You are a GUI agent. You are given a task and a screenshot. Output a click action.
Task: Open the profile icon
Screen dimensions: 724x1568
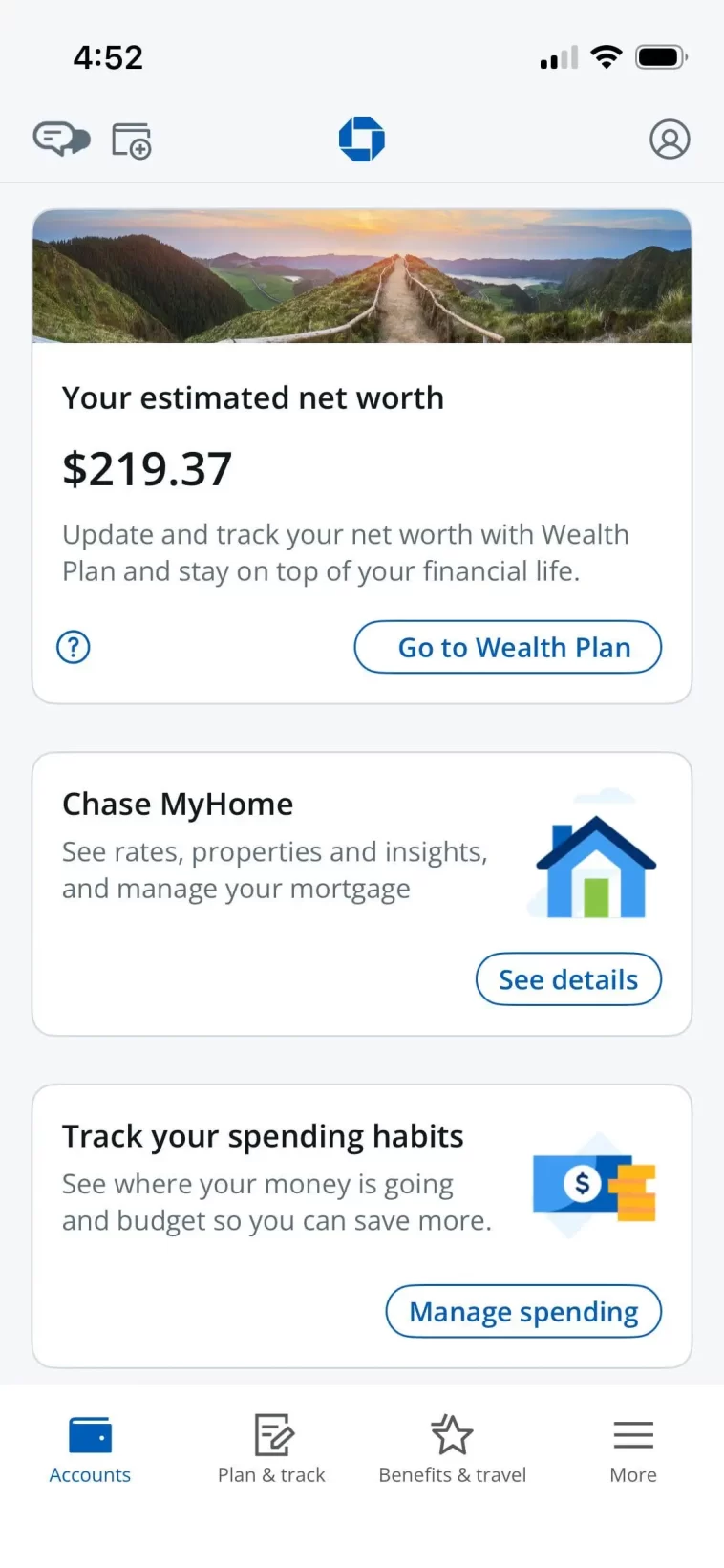670,140
